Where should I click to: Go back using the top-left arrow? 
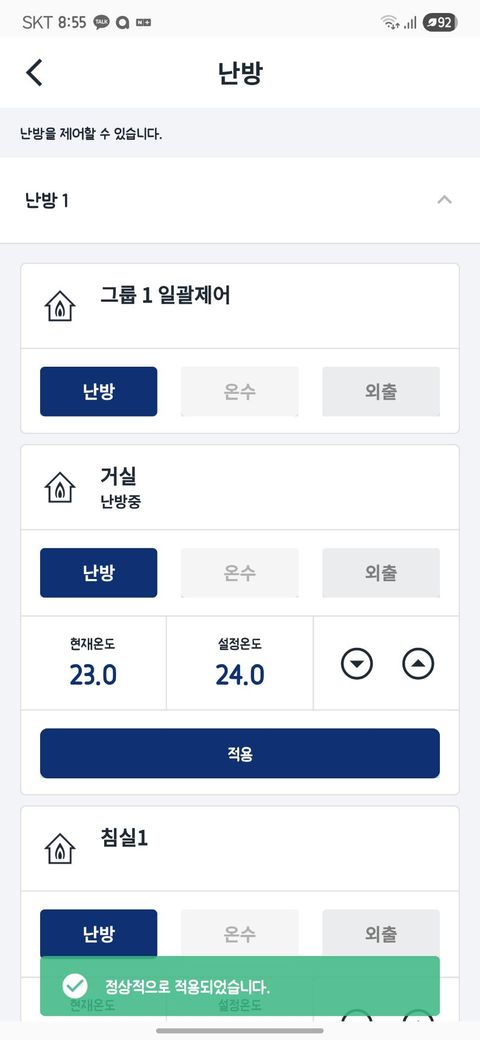click(34, 72)
